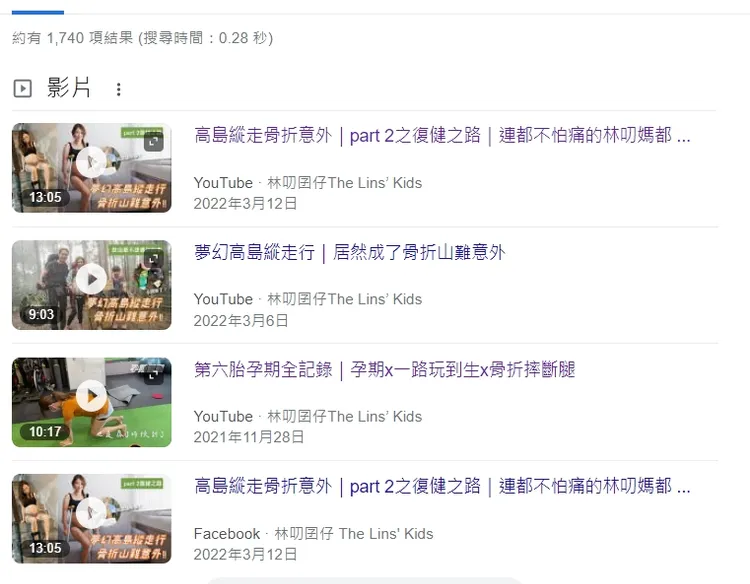Open the Facebook link 高島縱走骨折意外 part 2之復健之路
Viewport: 750px width, 584px height.
(441, 487)
